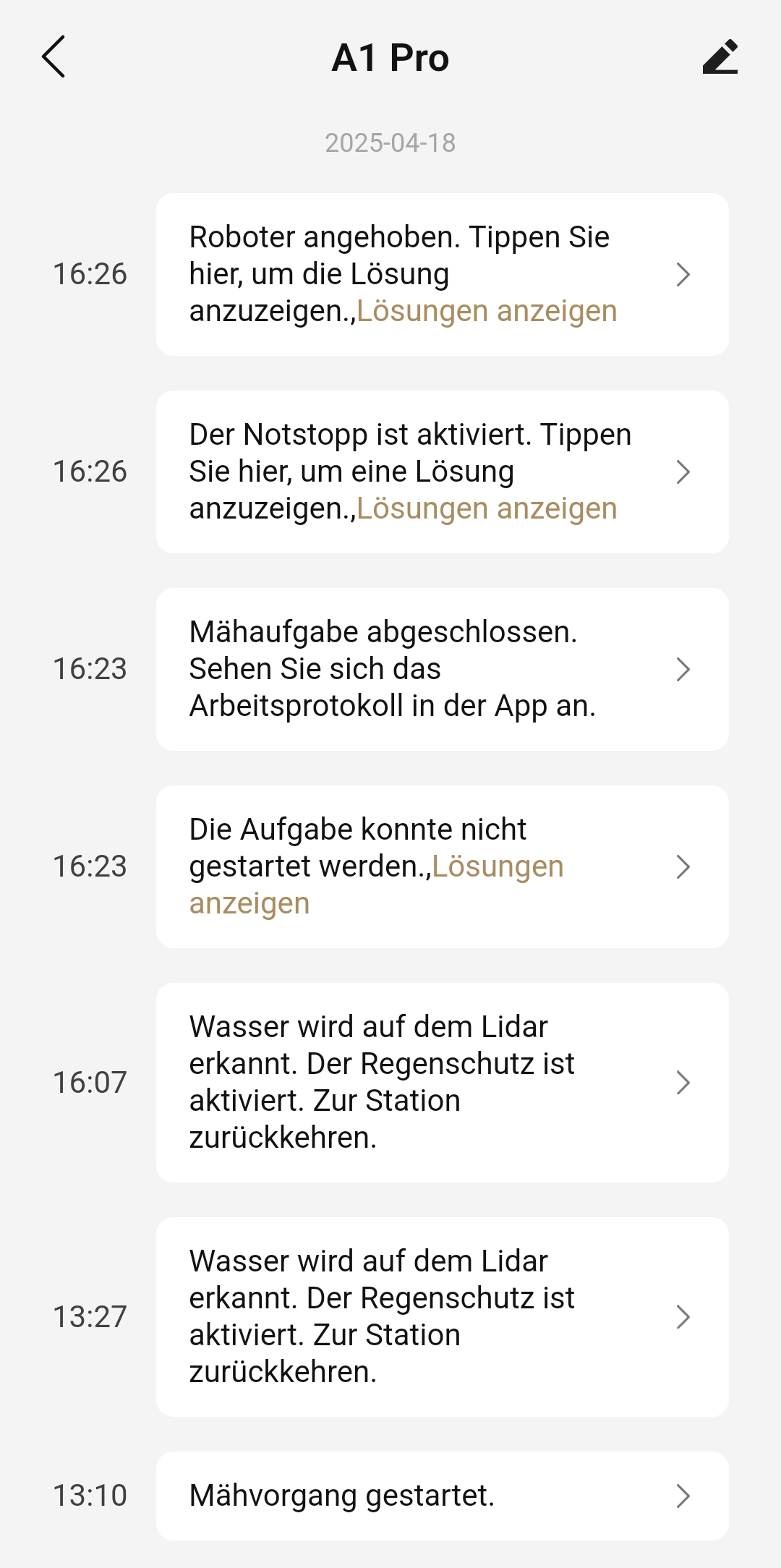Open the 'Mähaufgabe abgeschlossen' notification

(442, 669)
